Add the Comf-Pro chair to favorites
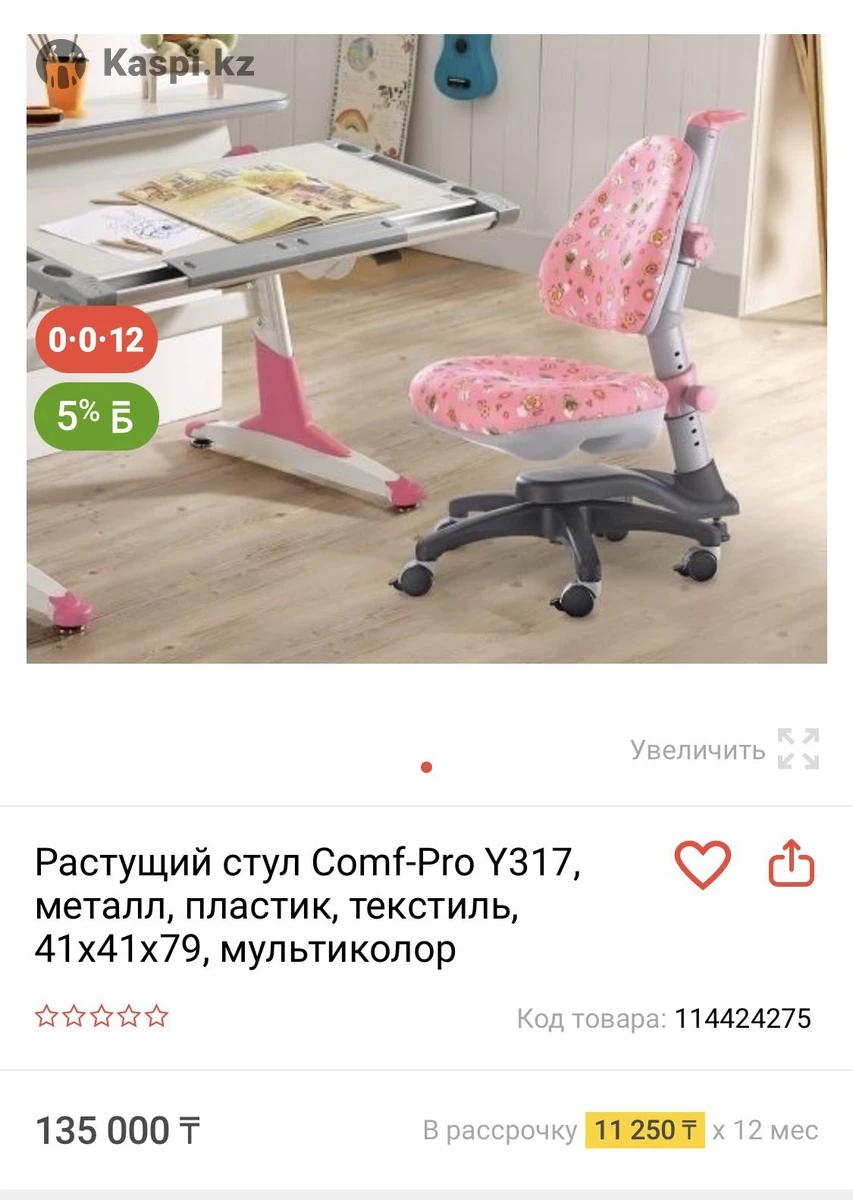Viewport: 853px width, 1200px height. [x=702, y=865]
